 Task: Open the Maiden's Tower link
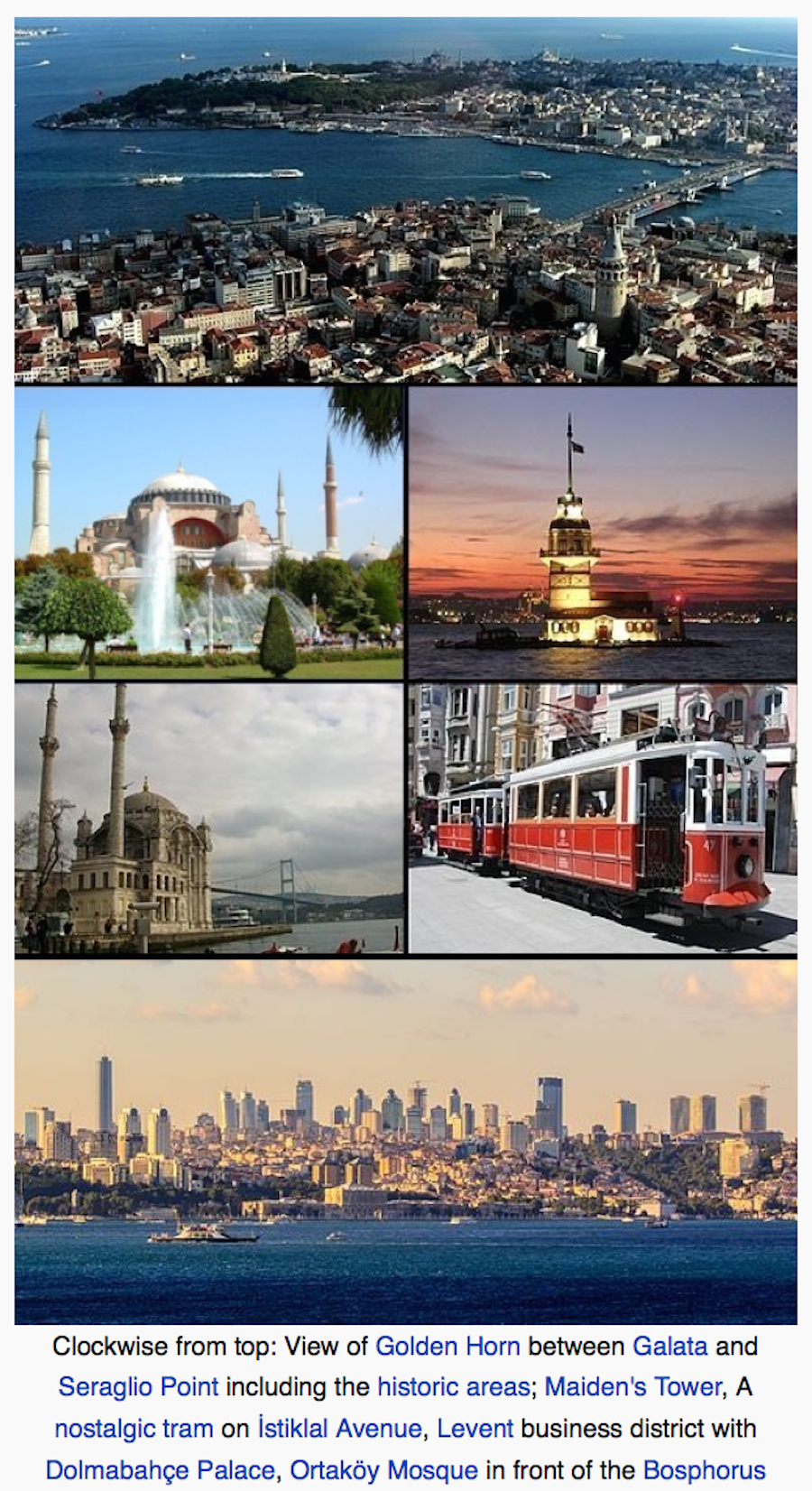(x=633, y=1387)
